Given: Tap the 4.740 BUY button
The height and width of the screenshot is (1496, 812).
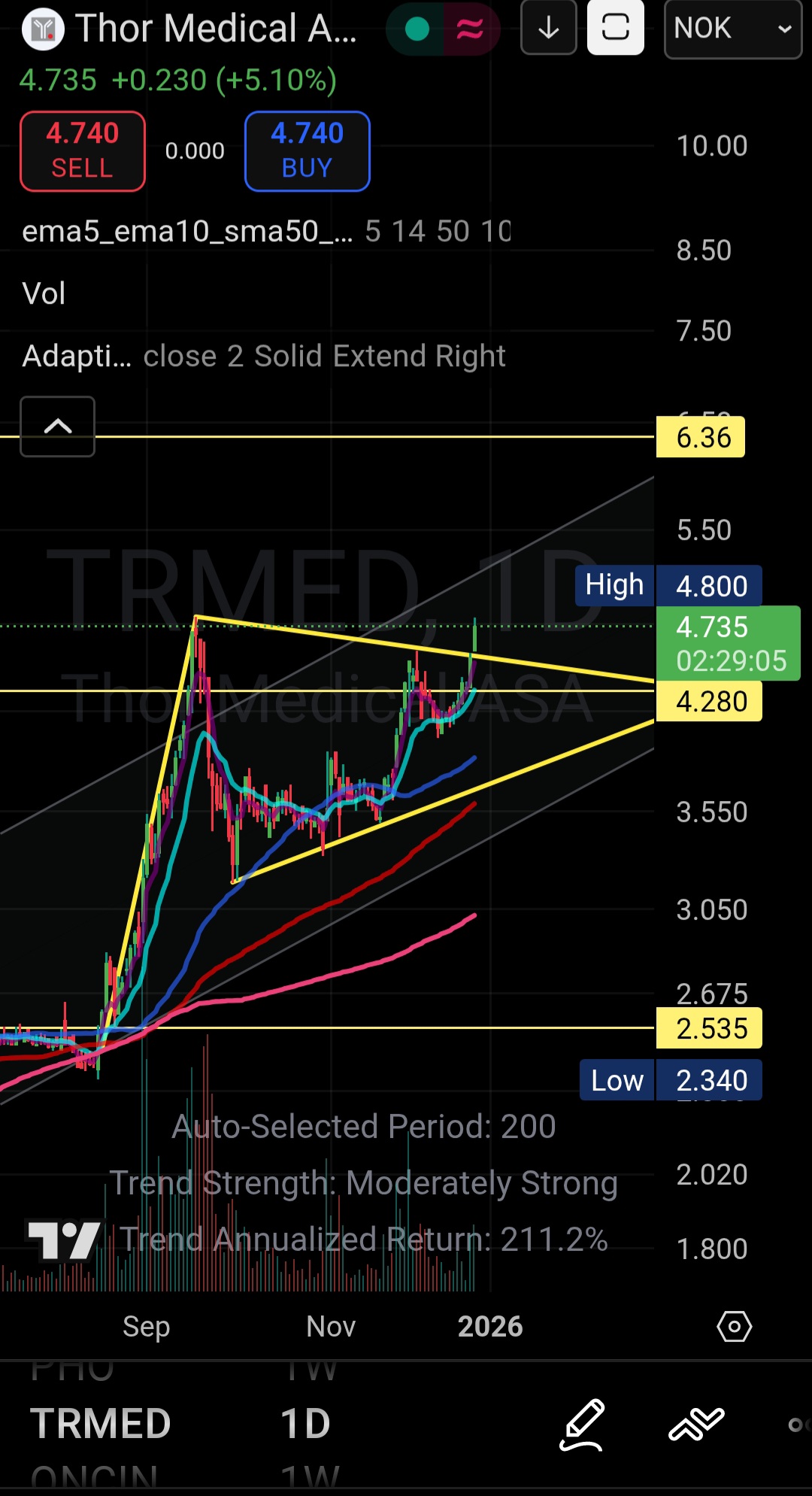Looking at the screenshot, I should pos(307,151).
